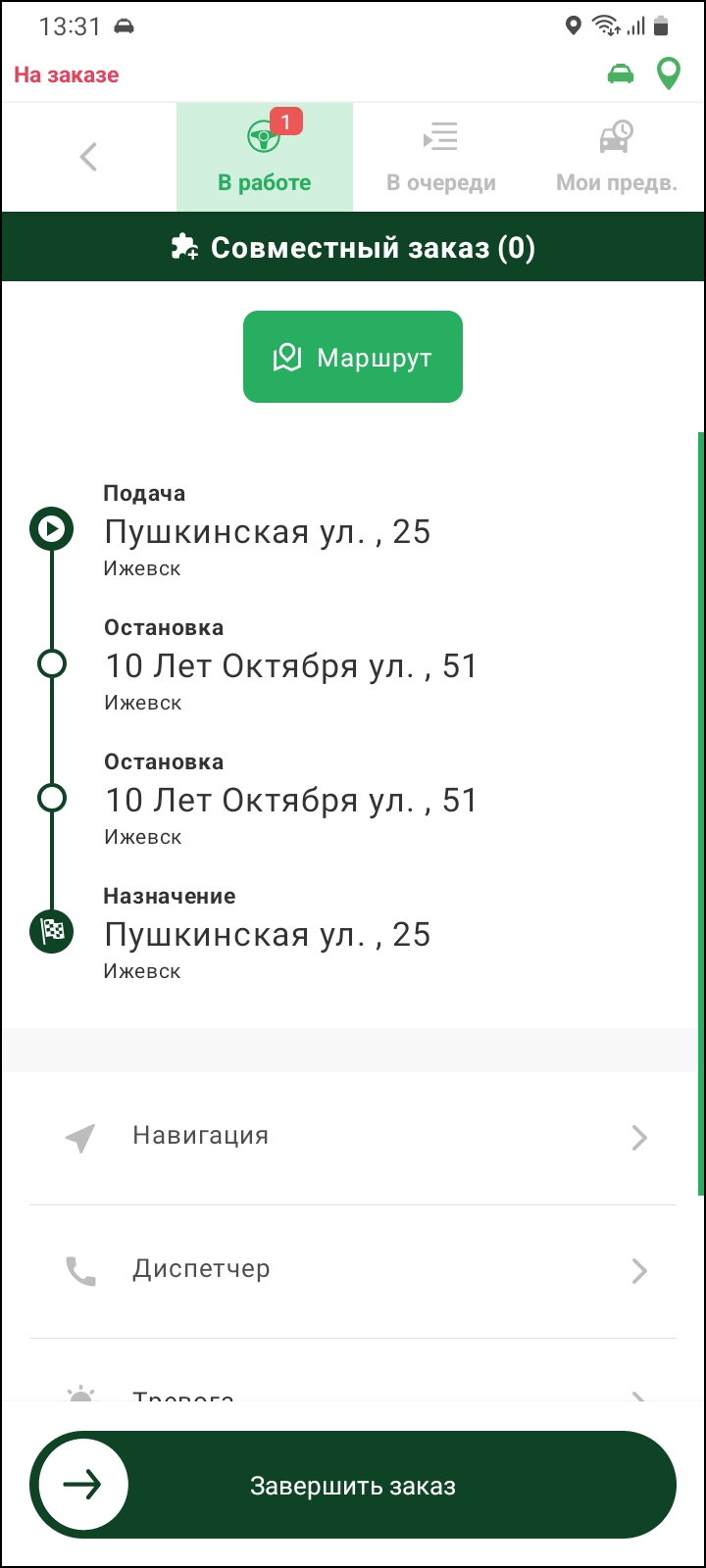
Task: Open the Диспетчер row
Action: pos(353,1271)
